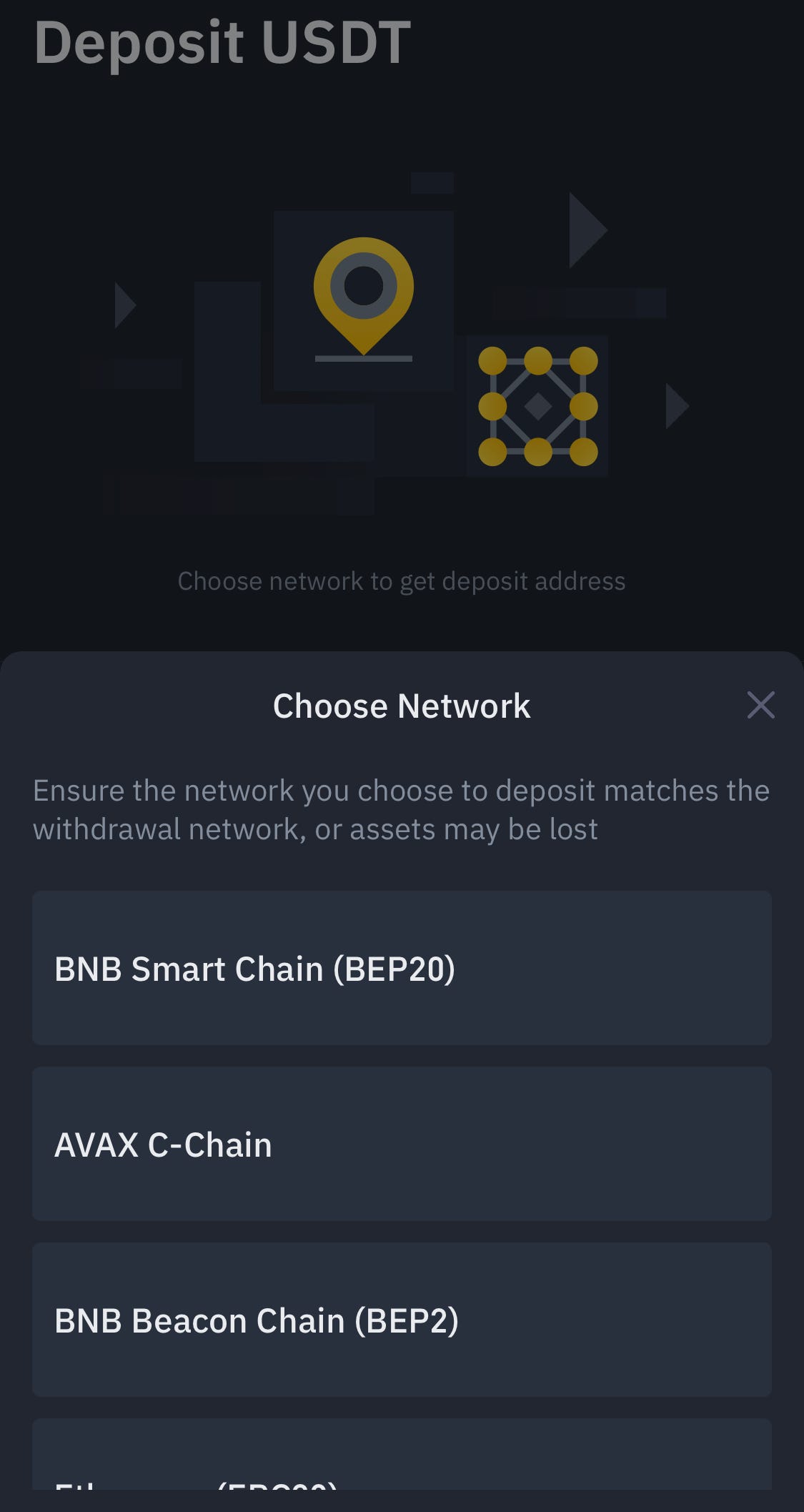Image resolution: width=804 pixels, height=1512 pixels.
Task: Click the network mismatch warning message
Action: point(400,809)
